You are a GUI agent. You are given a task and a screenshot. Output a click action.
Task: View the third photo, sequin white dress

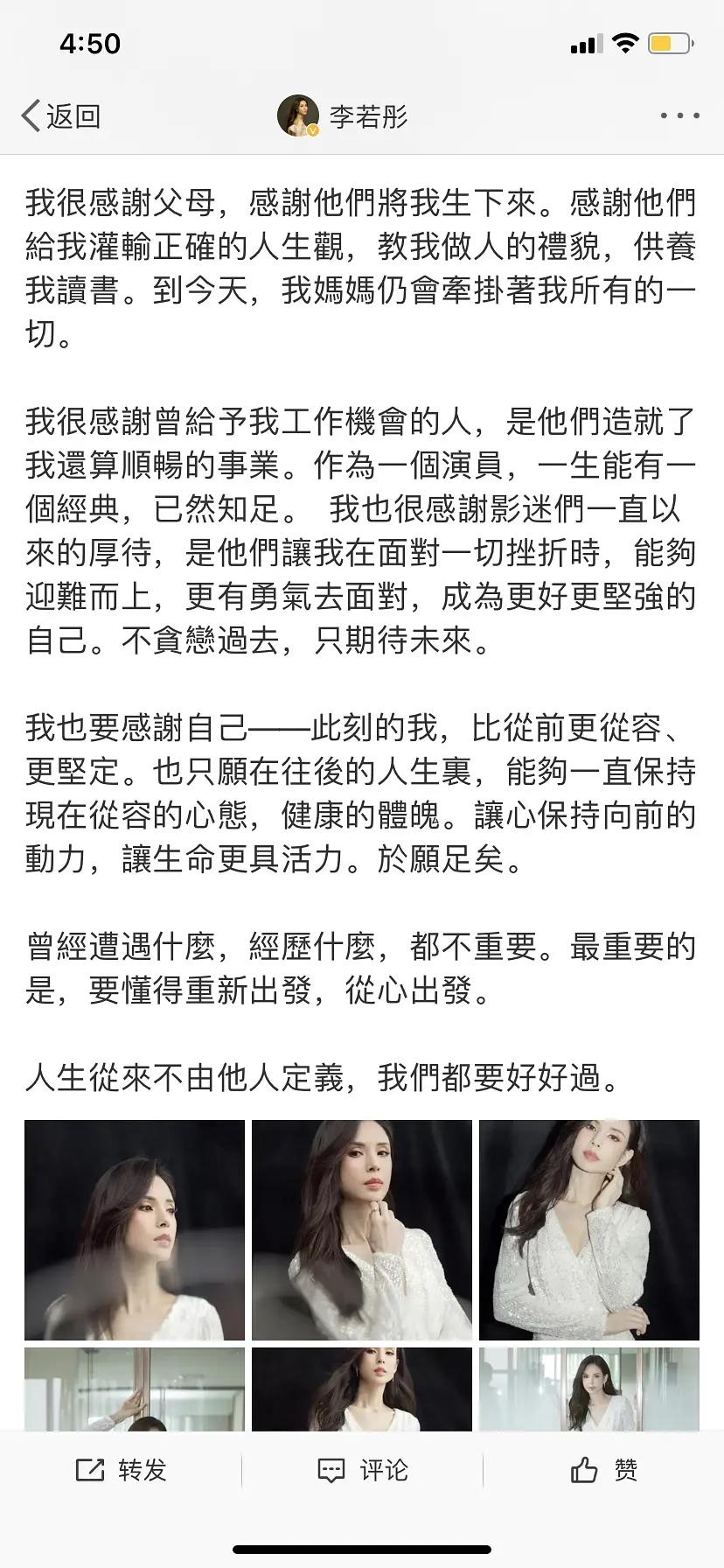(x=589, y=1230)
